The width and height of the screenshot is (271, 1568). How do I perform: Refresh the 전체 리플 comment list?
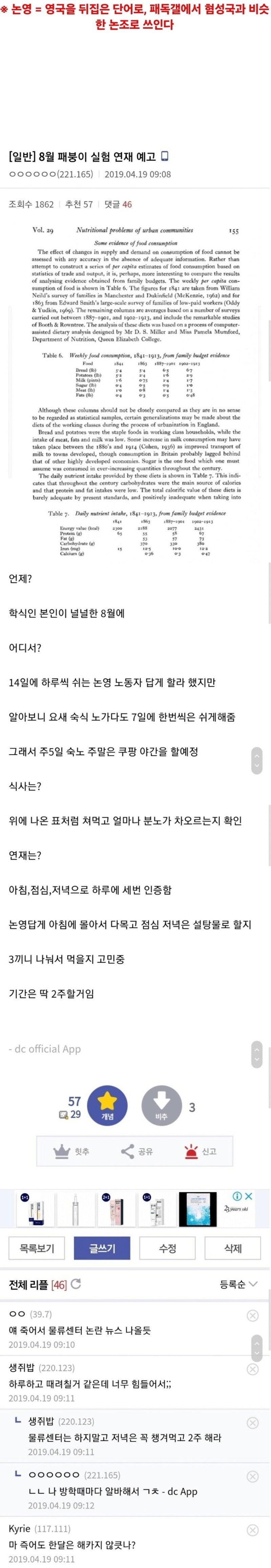(x=76, y=1284)
